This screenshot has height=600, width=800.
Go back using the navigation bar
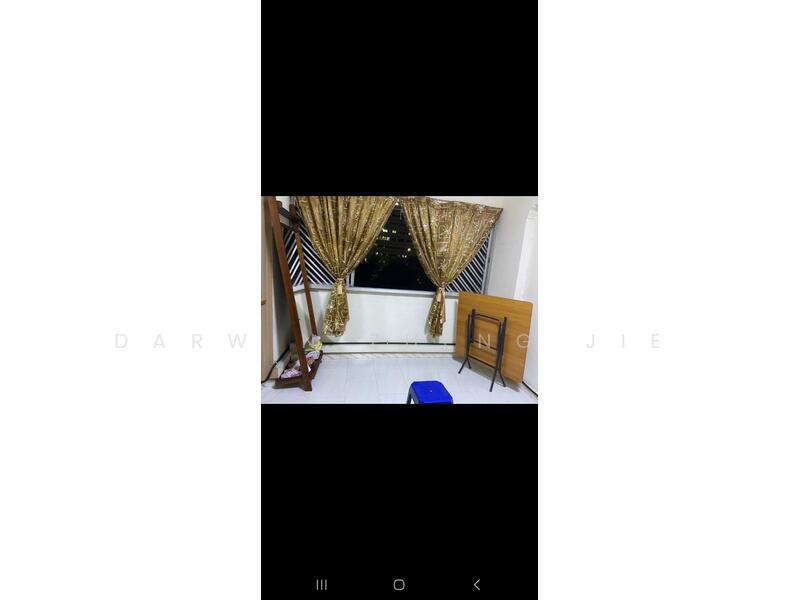click(477, 585)
